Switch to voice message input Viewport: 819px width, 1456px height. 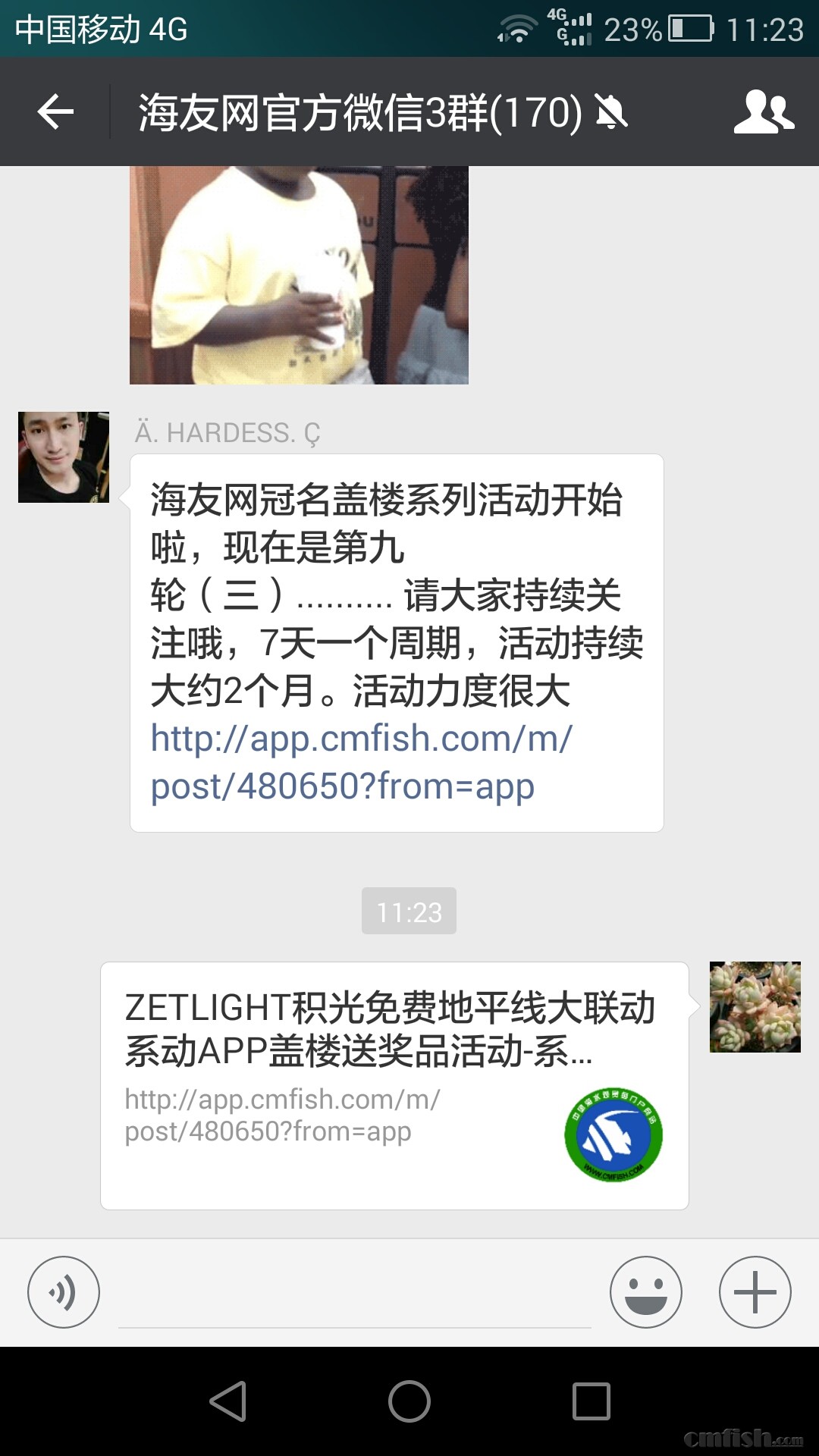[64, 1291]
